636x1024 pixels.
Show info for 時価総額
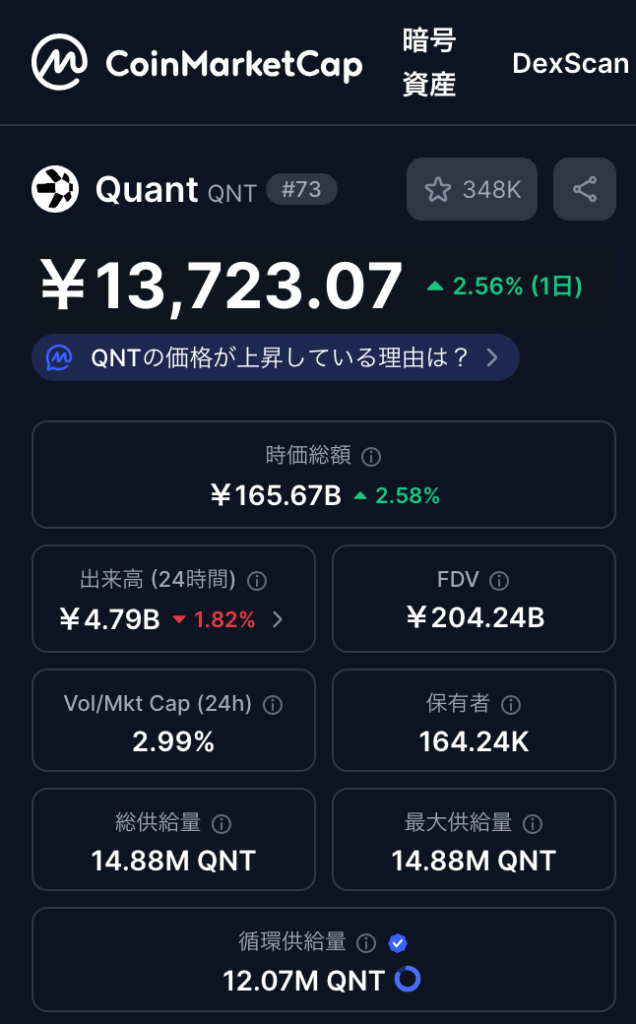(371, 457)
